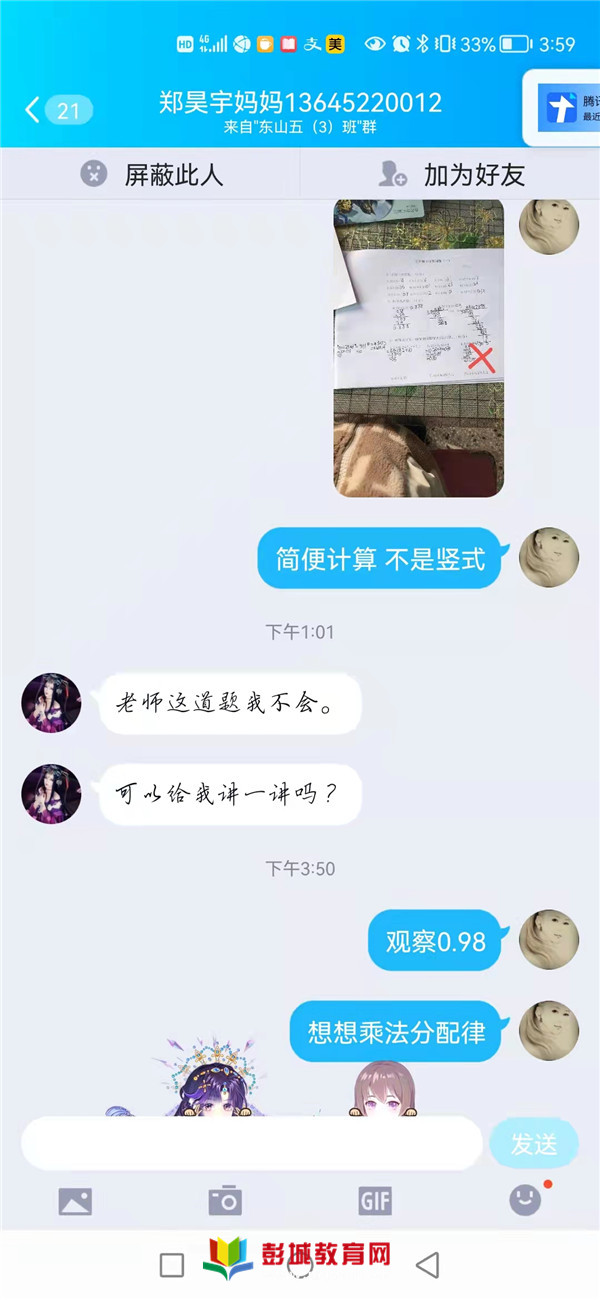Image resolution: width=600 pixels, height=1300 pixels.
Task: Open the GIF picker
Action: click(375, 1201)
